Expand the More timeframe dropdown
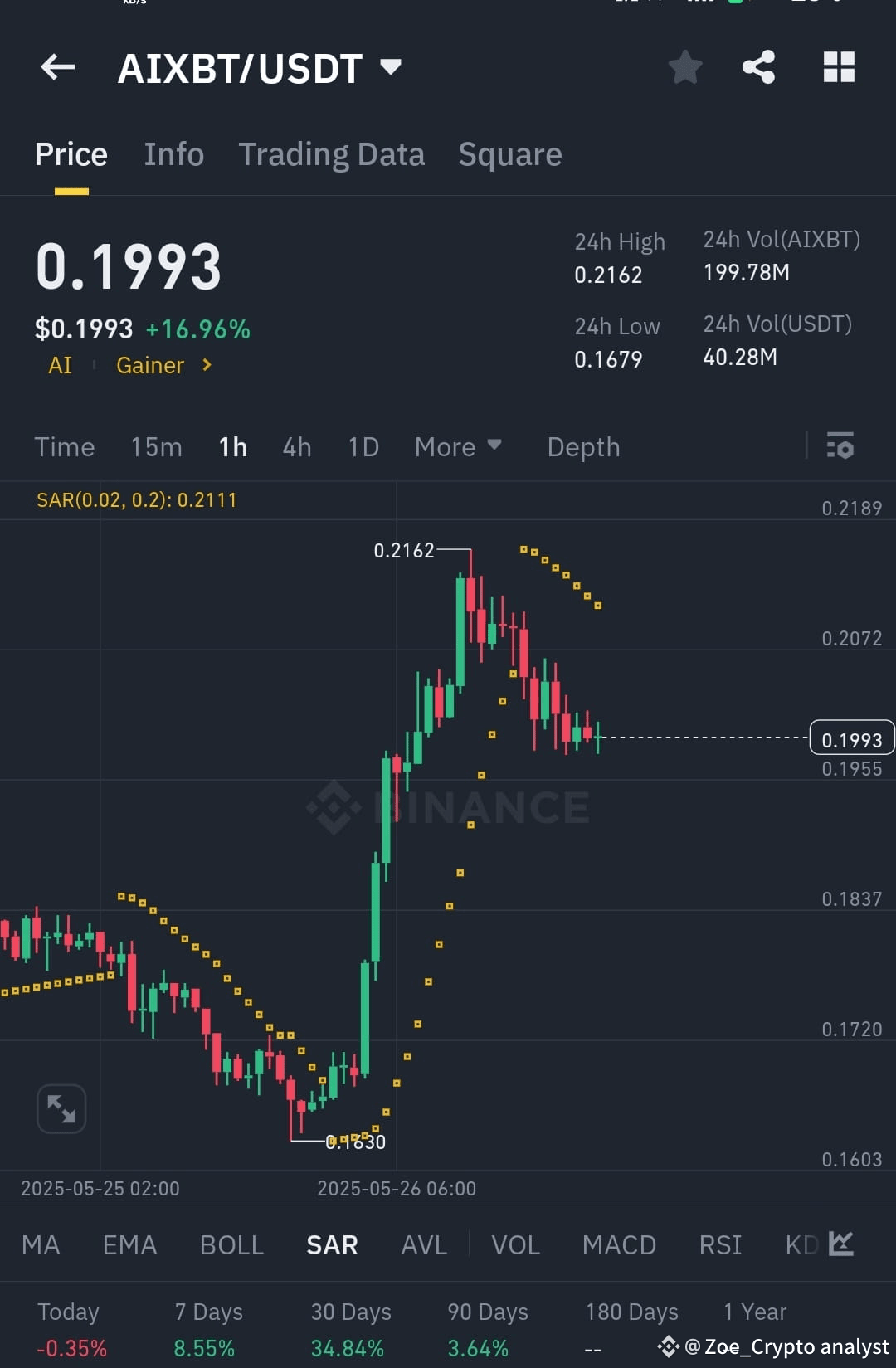This screenshot has width=896, height=1368. (x=458, y=446)
